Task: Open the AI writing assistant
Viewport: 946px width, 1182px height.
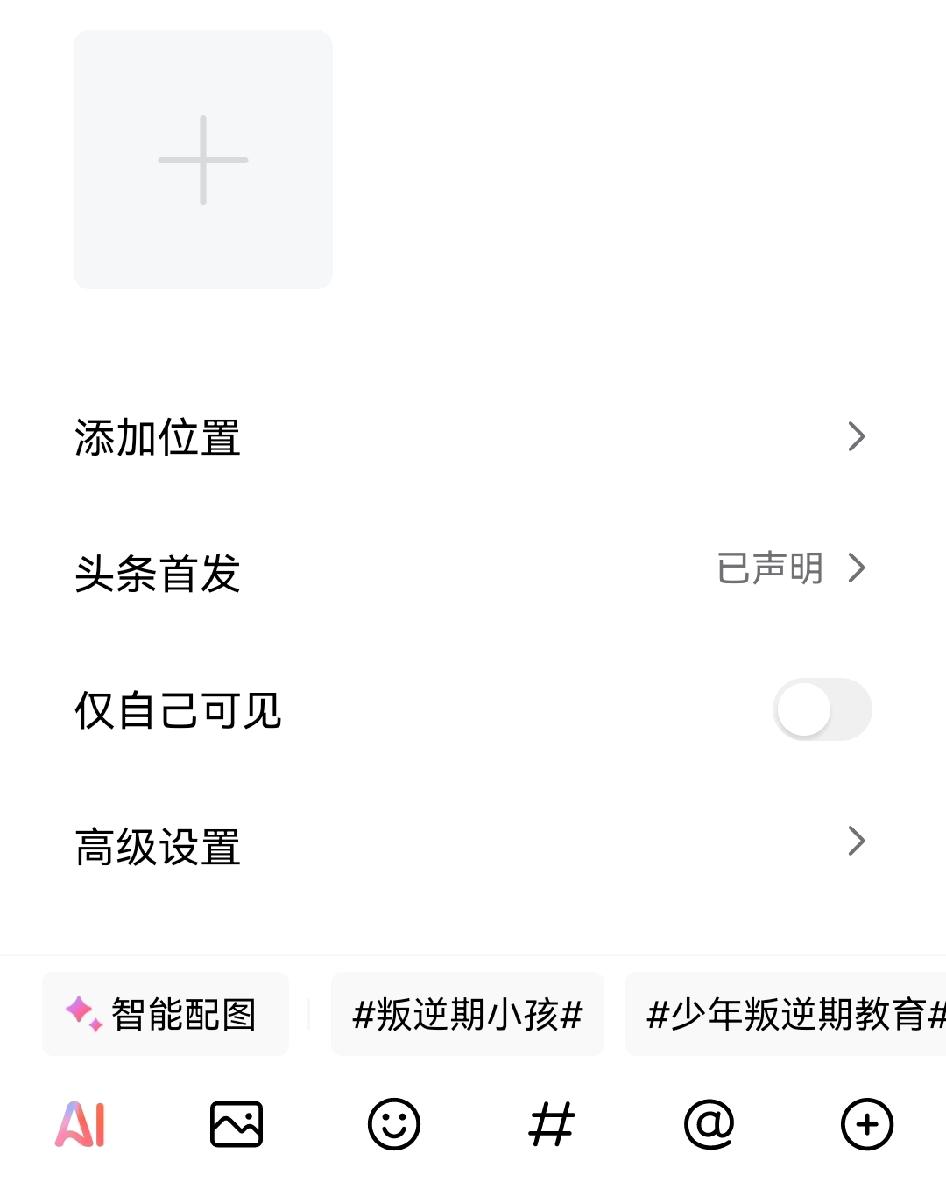Action: coord(80,1124)
